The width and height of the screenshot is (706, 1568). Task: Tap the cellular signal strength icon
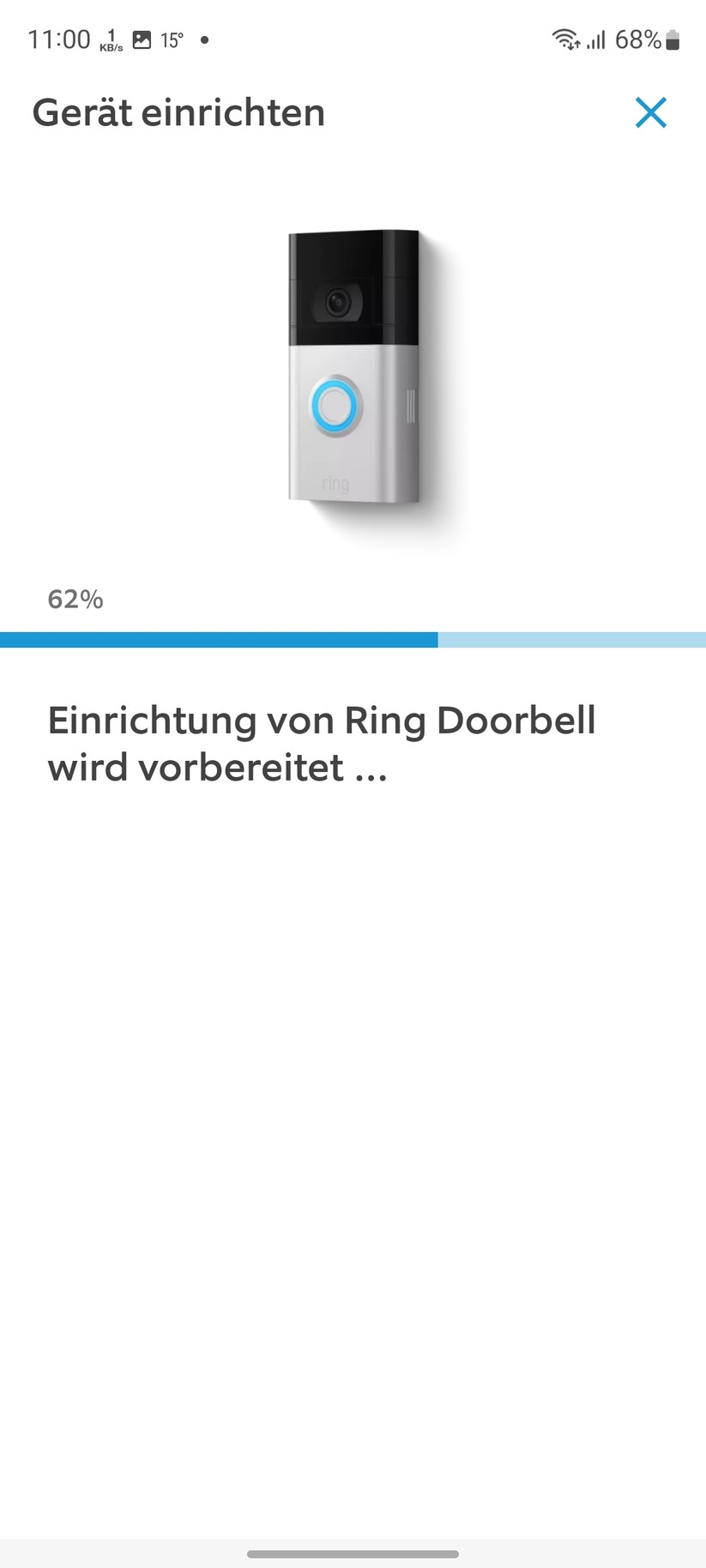[x=596, y=39]
